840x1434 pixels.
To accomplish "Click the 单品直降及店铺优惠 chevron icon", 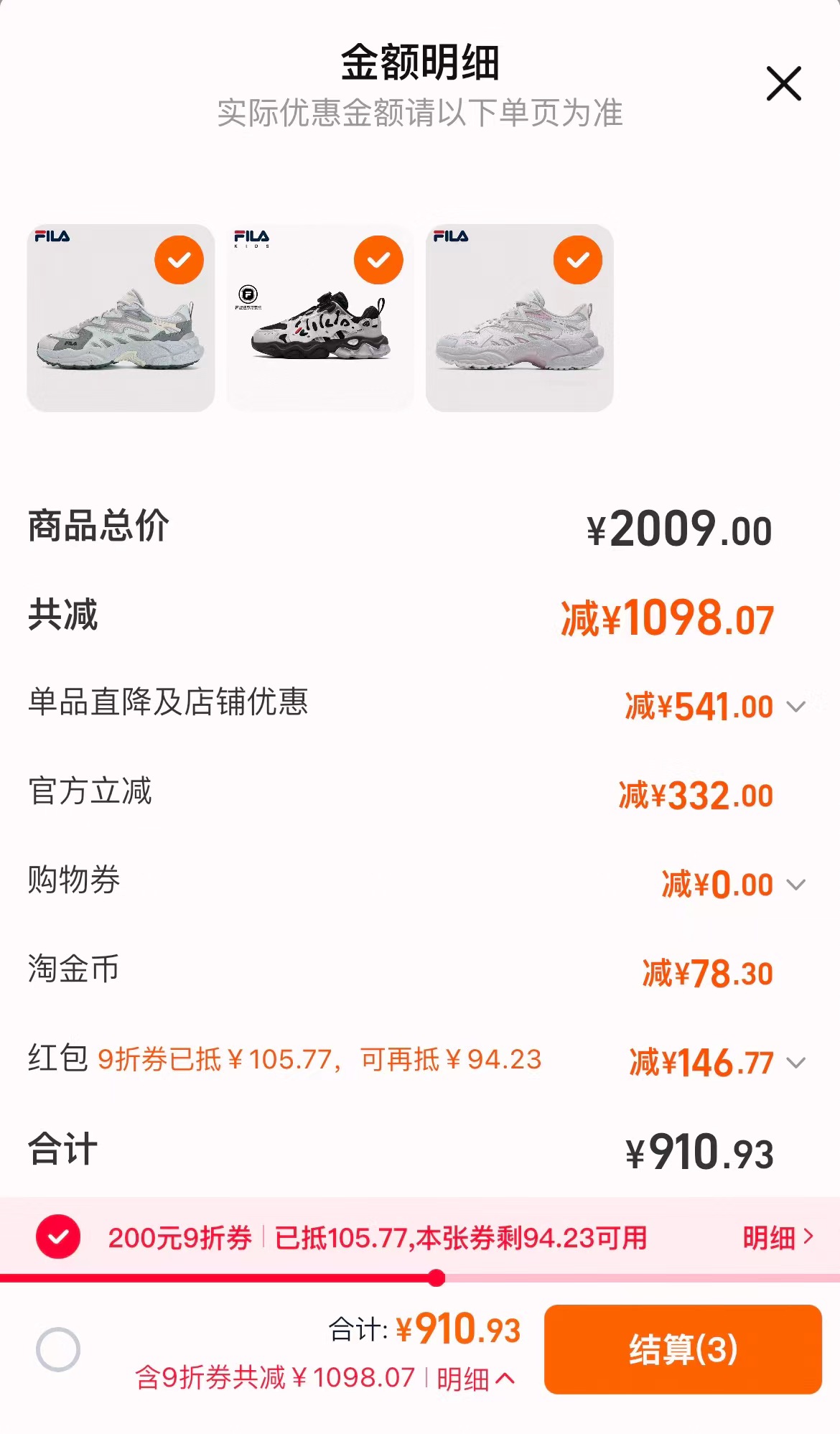I will 795,706.
